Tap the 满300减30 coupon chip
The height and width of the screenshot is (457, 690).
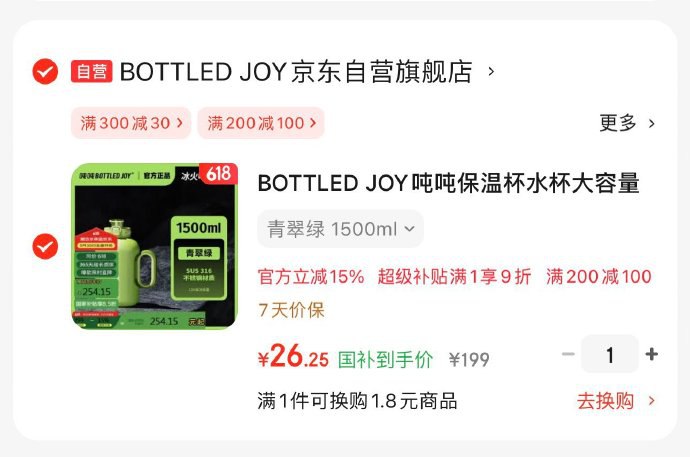[132, 123]
